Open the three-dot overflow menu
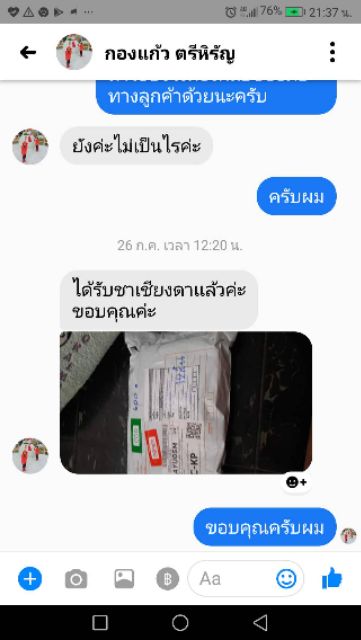The width and height of the screenshot is (361, 640). point(332,52)
